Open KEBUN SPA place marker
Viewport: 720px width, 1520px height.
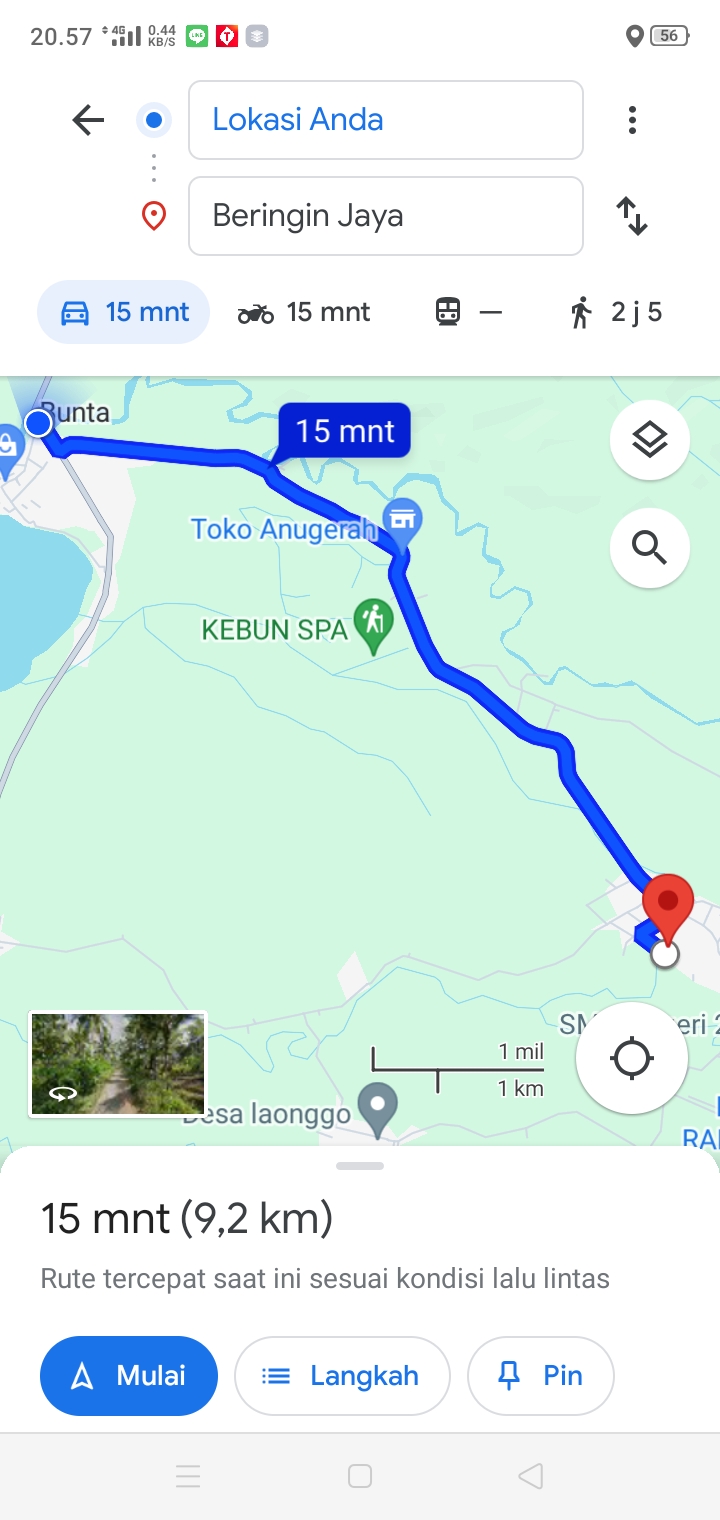[374, 627]
